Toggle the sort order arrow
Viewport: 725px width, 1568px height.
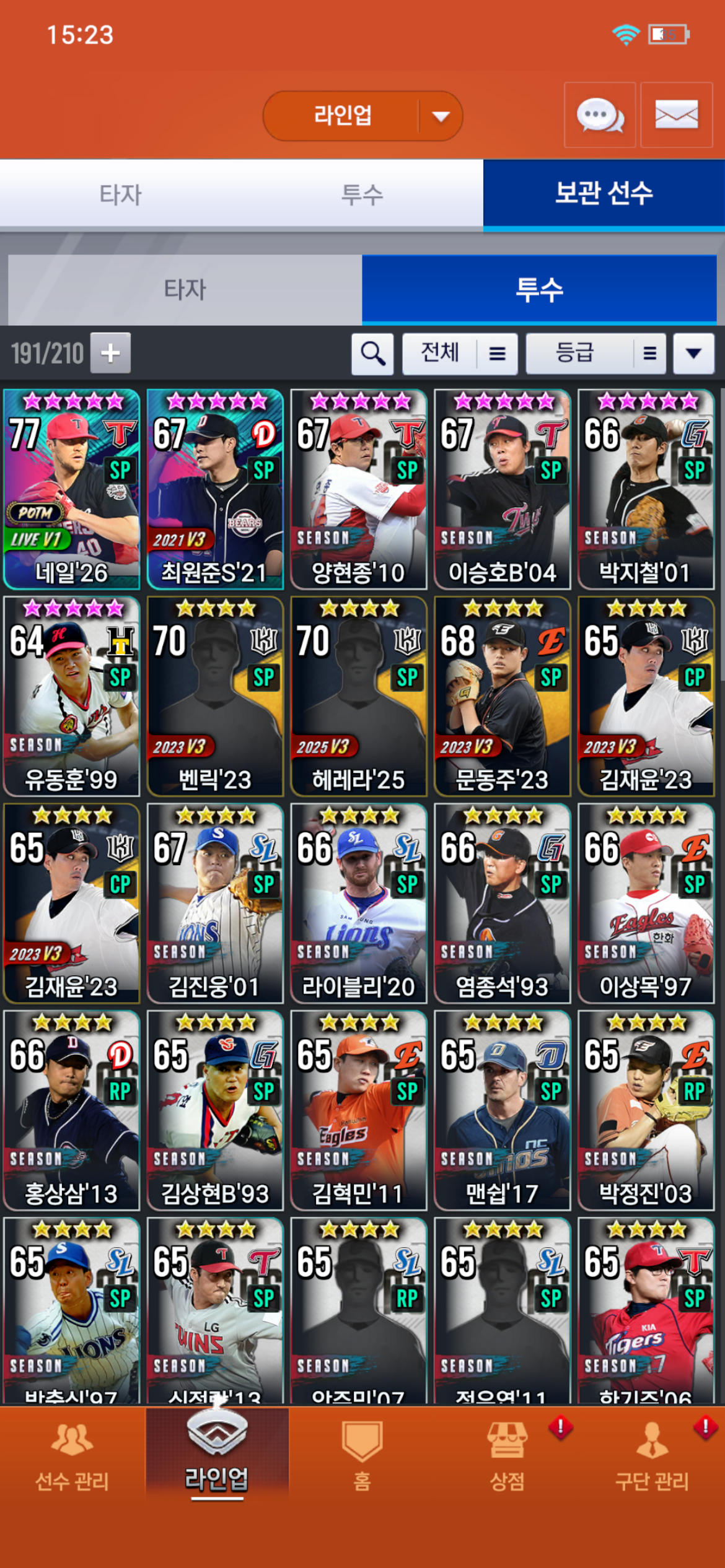(x=693, y=354)
